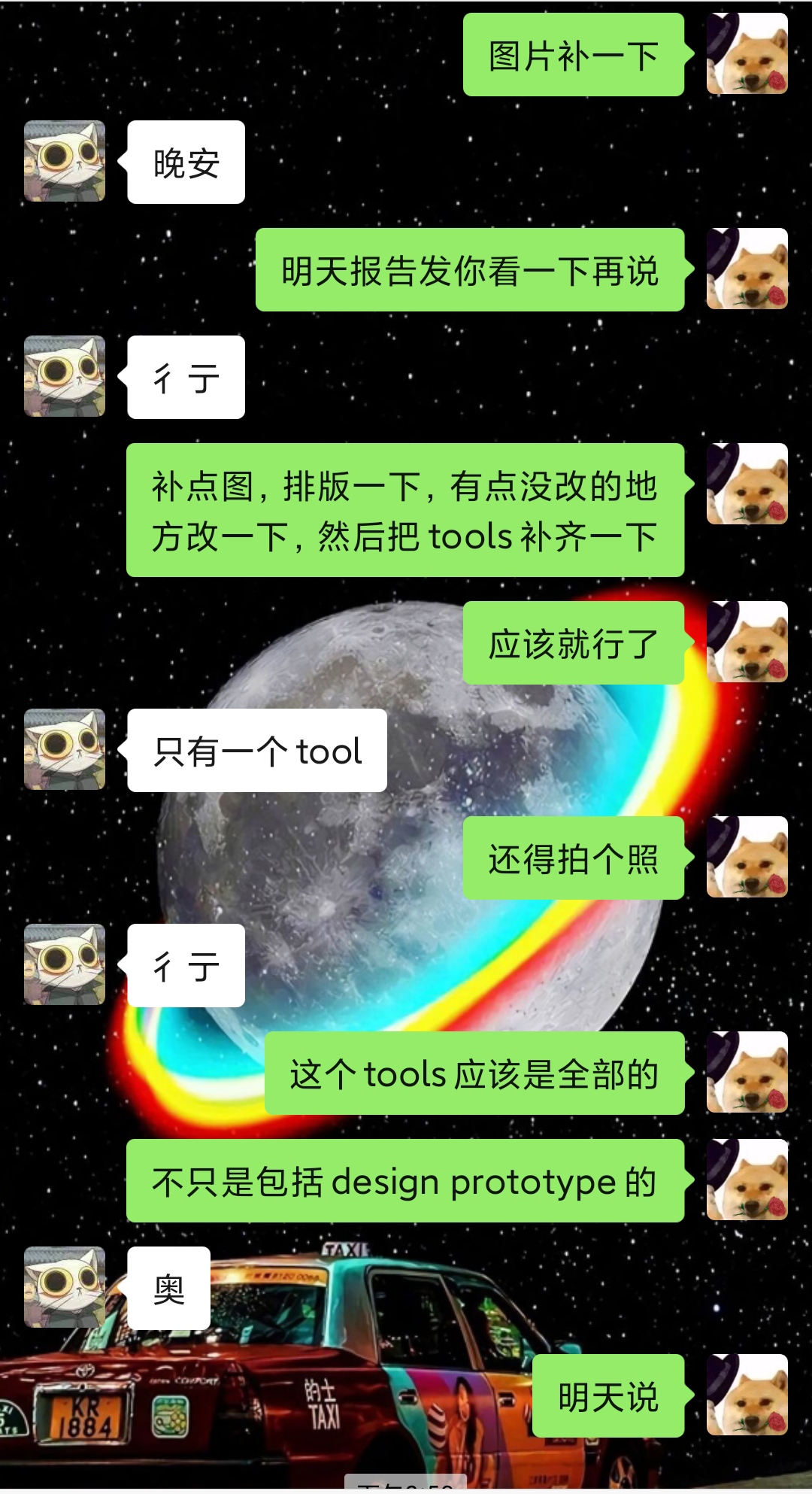812x1494 pixels.
Task: Click the '不只是包括 design prototype 的' bubble
Action: click(406, 1181)
